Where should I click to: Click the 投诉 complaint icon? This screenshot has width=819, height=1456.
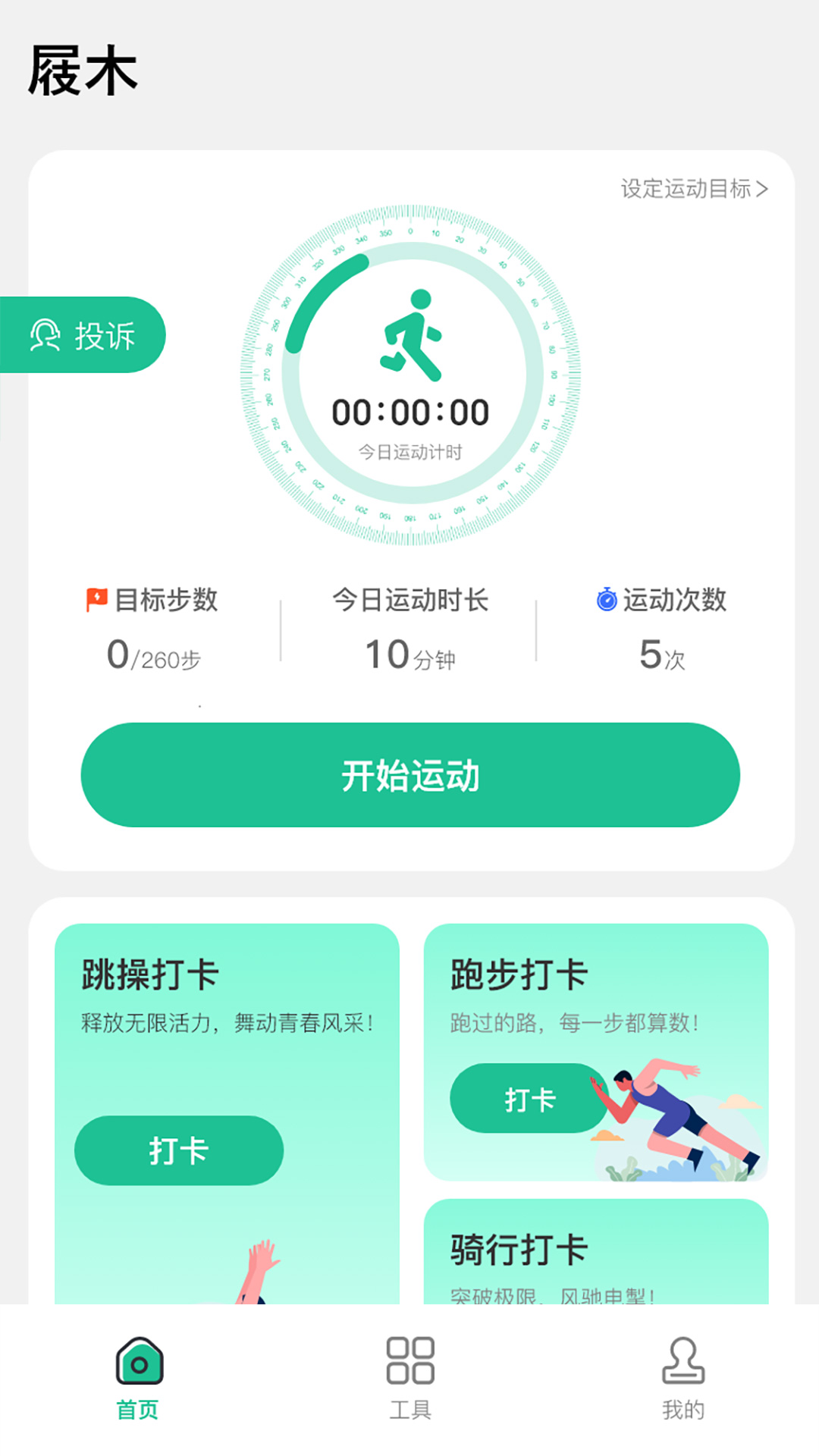[47, 334]
